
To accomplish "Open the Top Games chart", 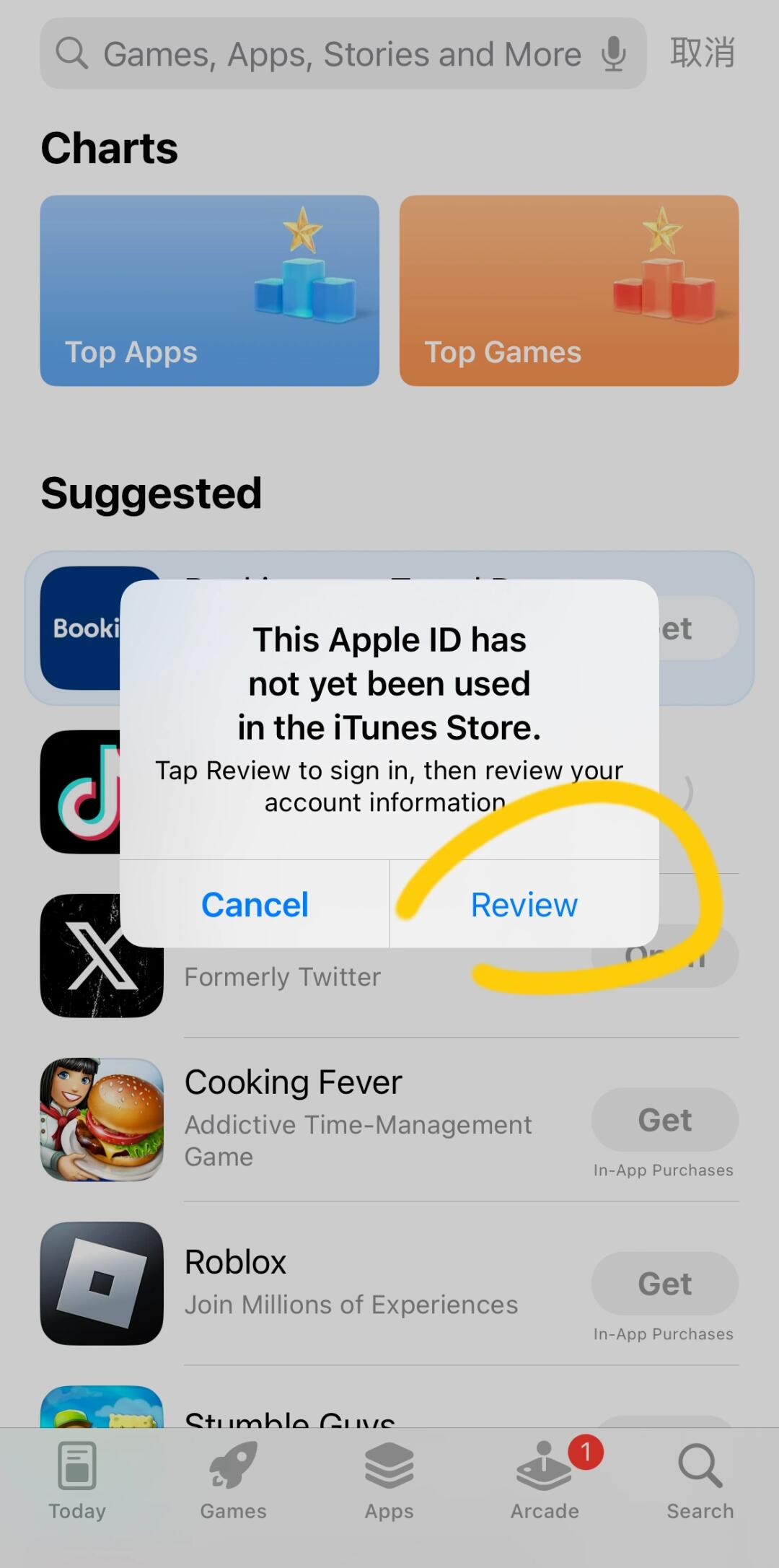I will coord(568,291).
